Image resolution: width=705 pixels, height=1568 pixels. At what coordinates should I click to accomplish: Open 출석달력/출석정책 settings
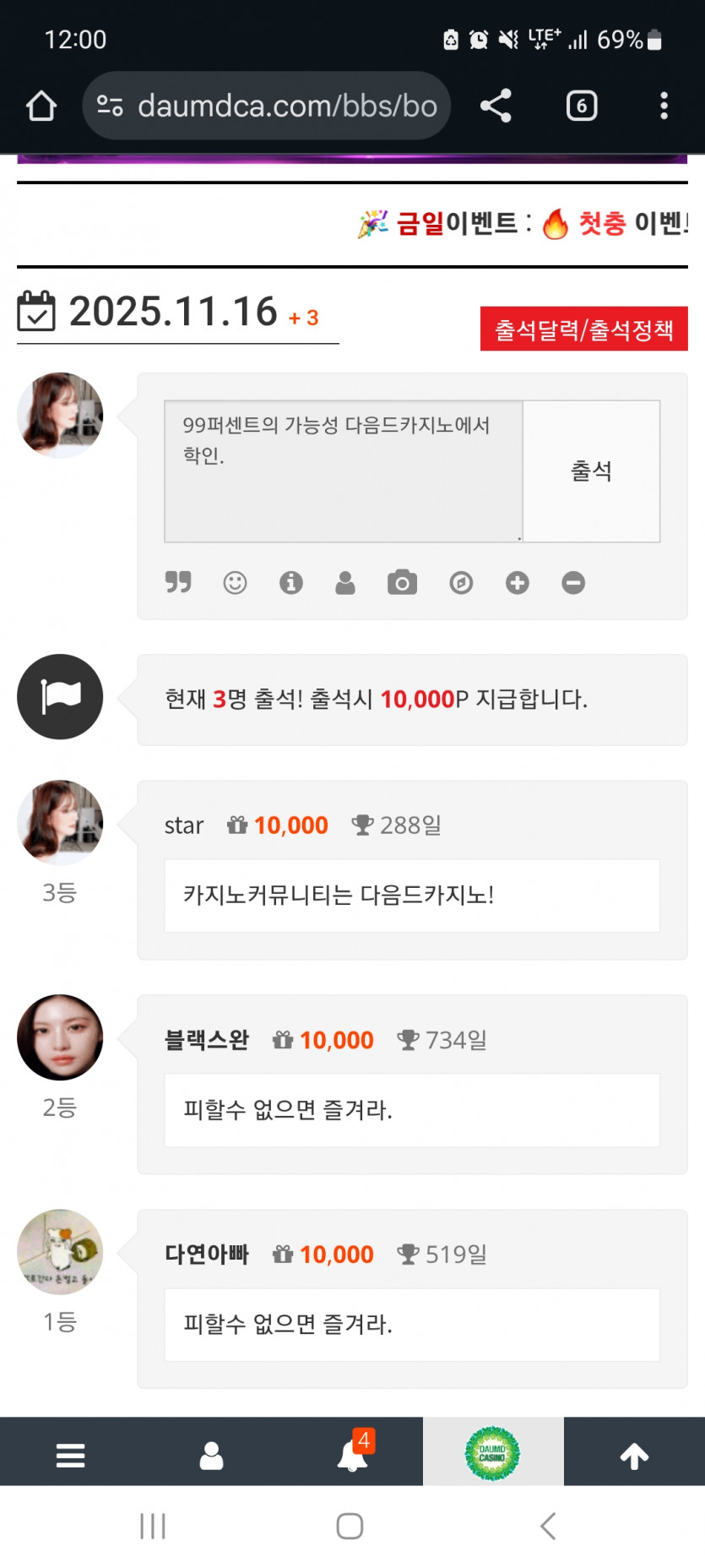coord(583,329)
